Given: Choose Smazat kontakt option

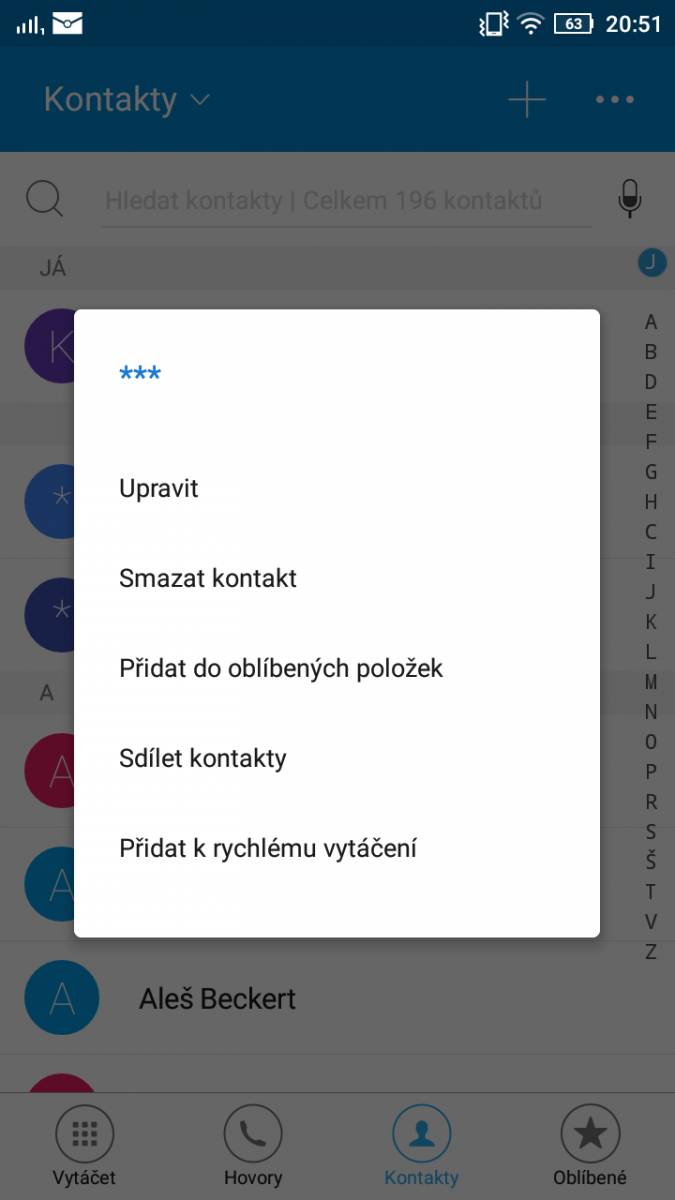Looking at the screenshot, I should pos(337,579).
